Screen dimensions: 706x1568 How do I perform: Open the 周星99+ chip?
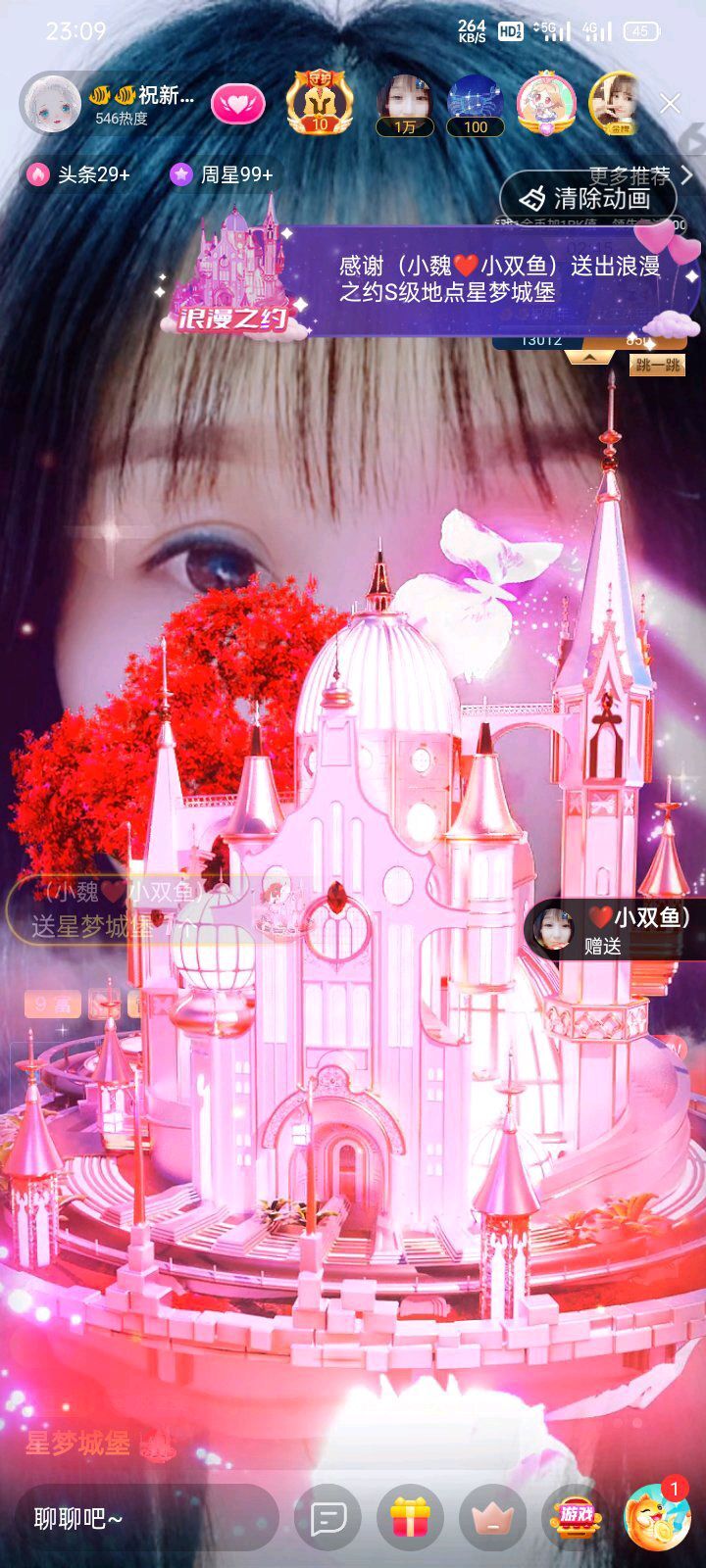(x=223, y=174)
